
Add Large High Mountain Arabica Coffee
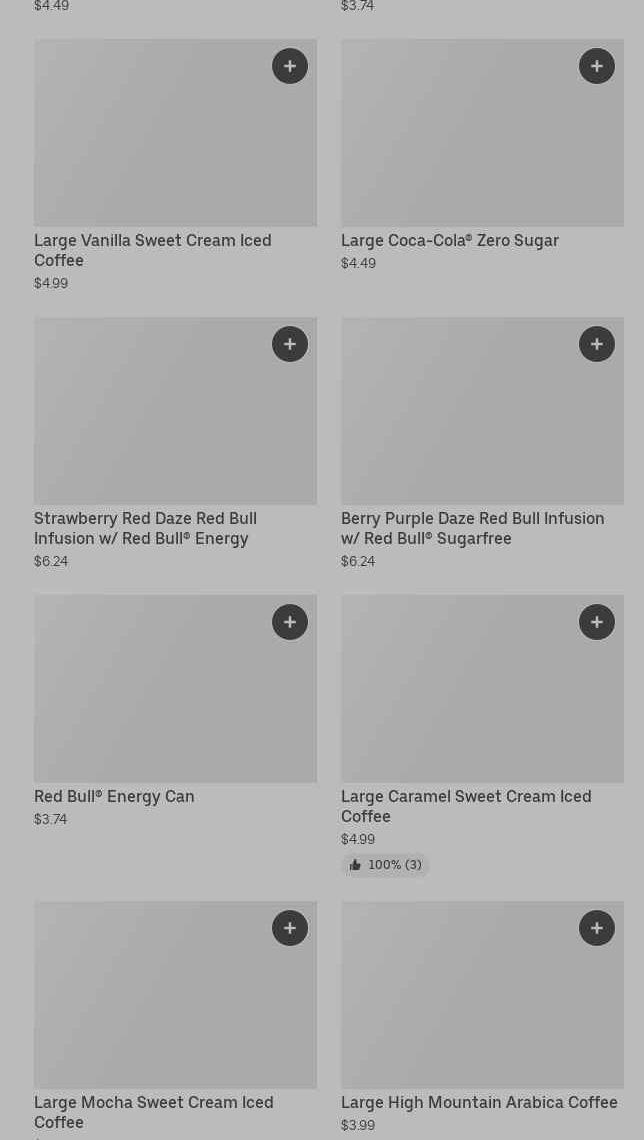point(597,928)
